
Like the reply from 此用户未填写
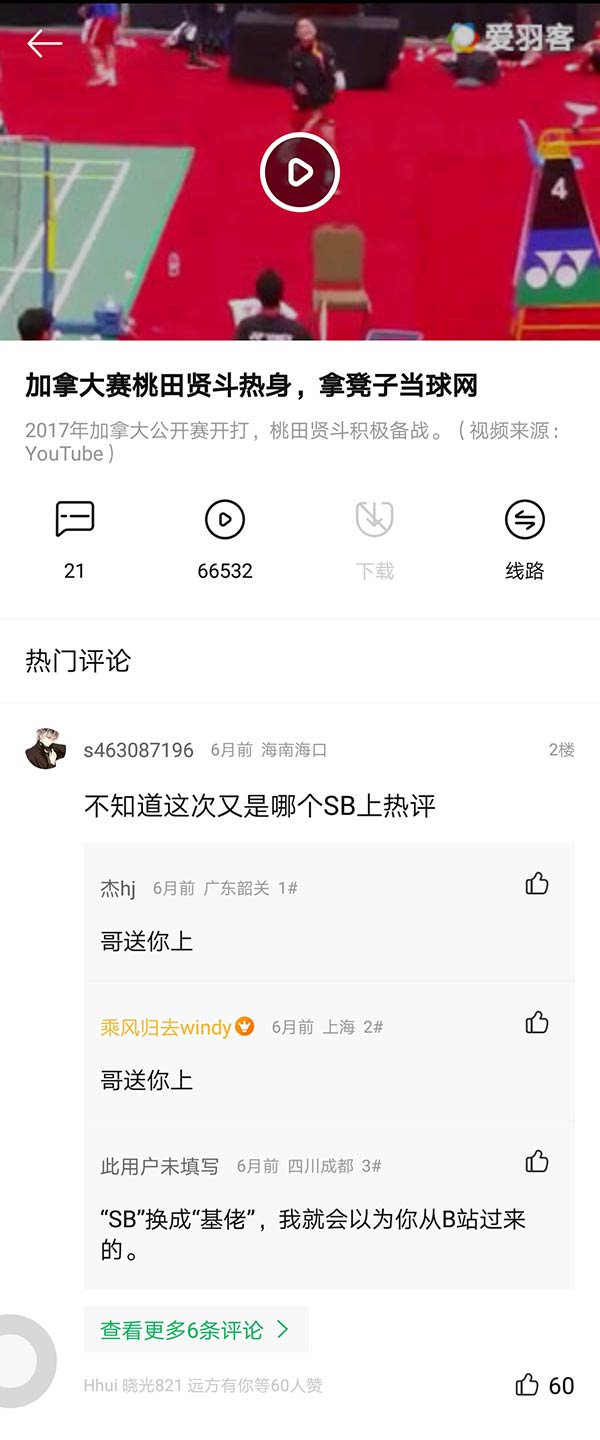click(x=537, y=1161)
